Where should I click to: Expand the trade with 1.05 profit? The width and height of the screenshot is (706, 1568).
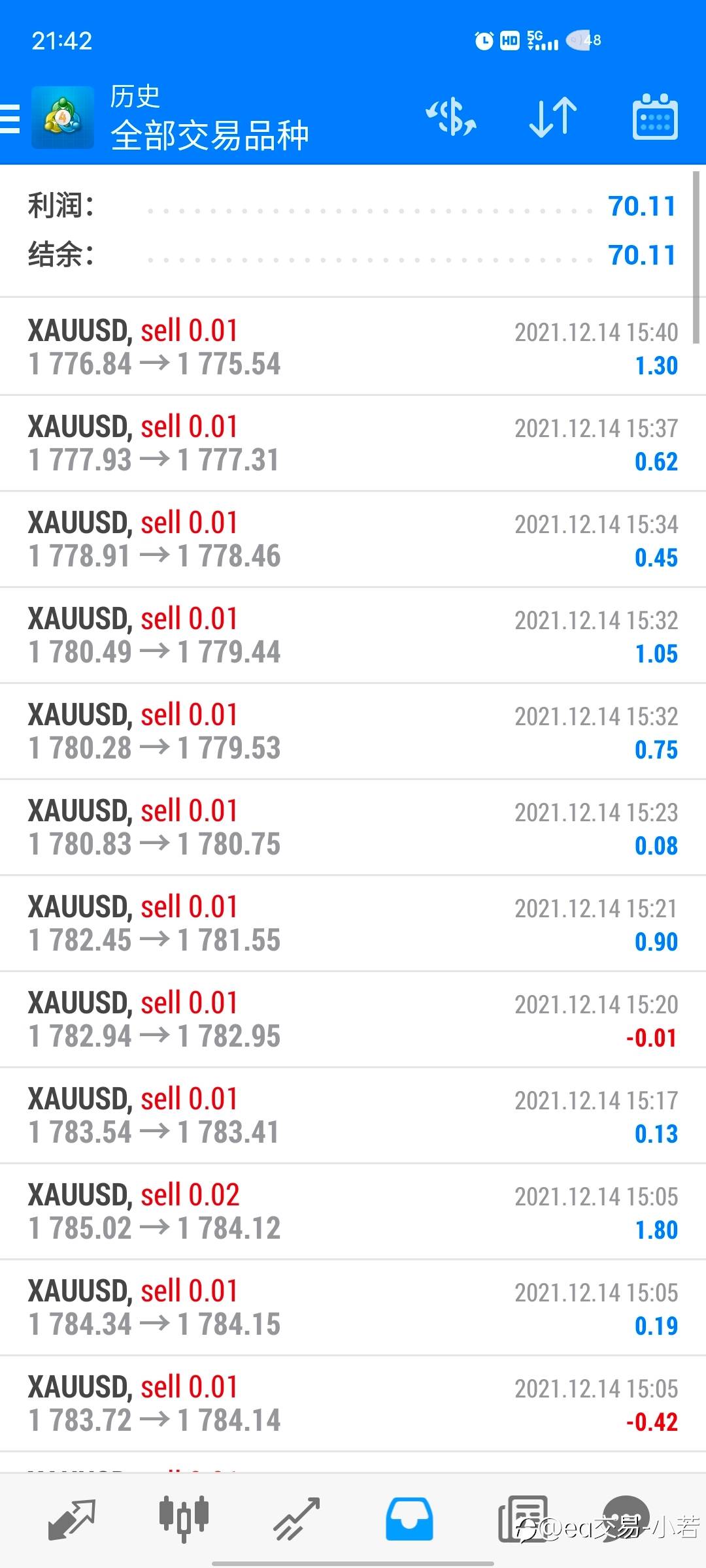(x=353, y=635)
